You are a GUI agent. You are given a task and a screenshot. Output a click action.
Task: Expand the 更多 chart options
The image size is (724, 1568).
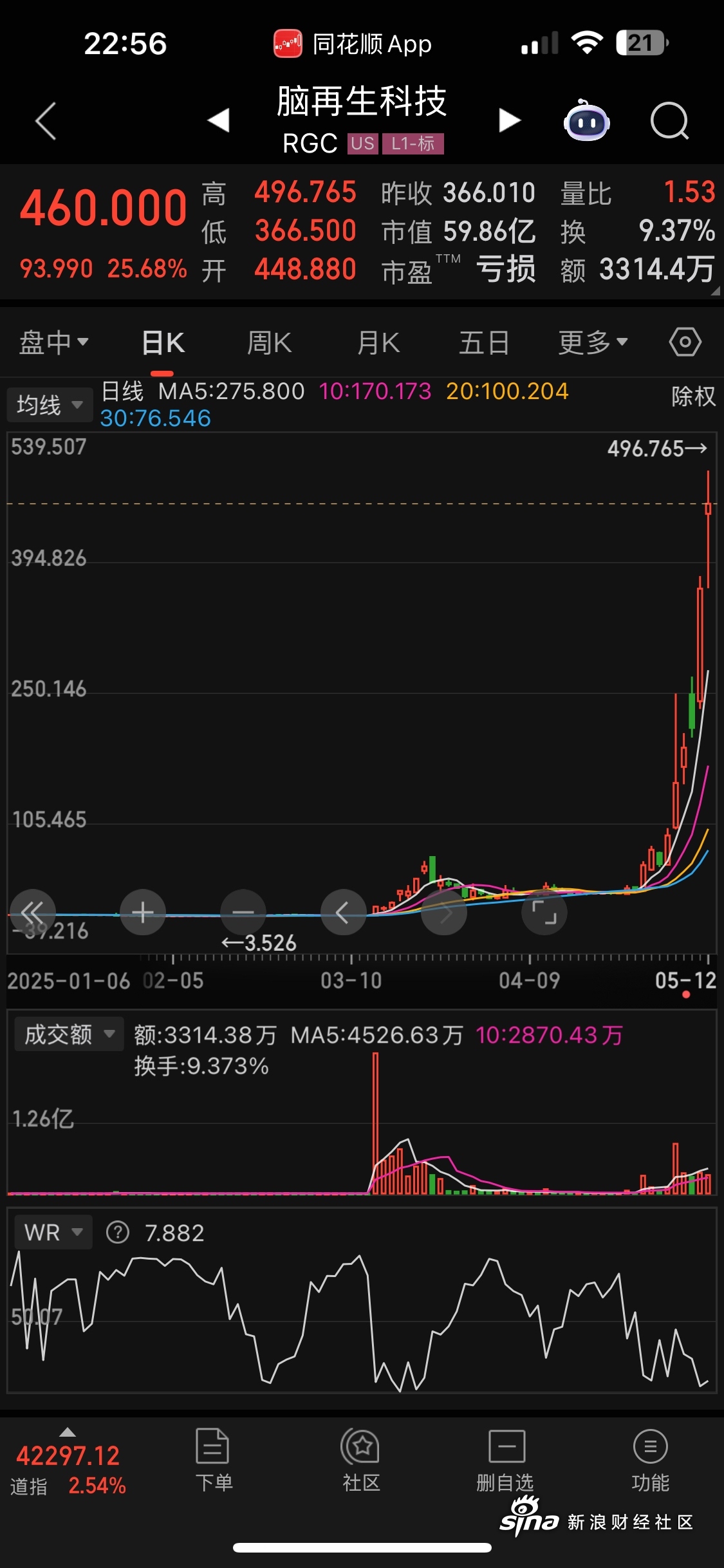pos(593,342)
